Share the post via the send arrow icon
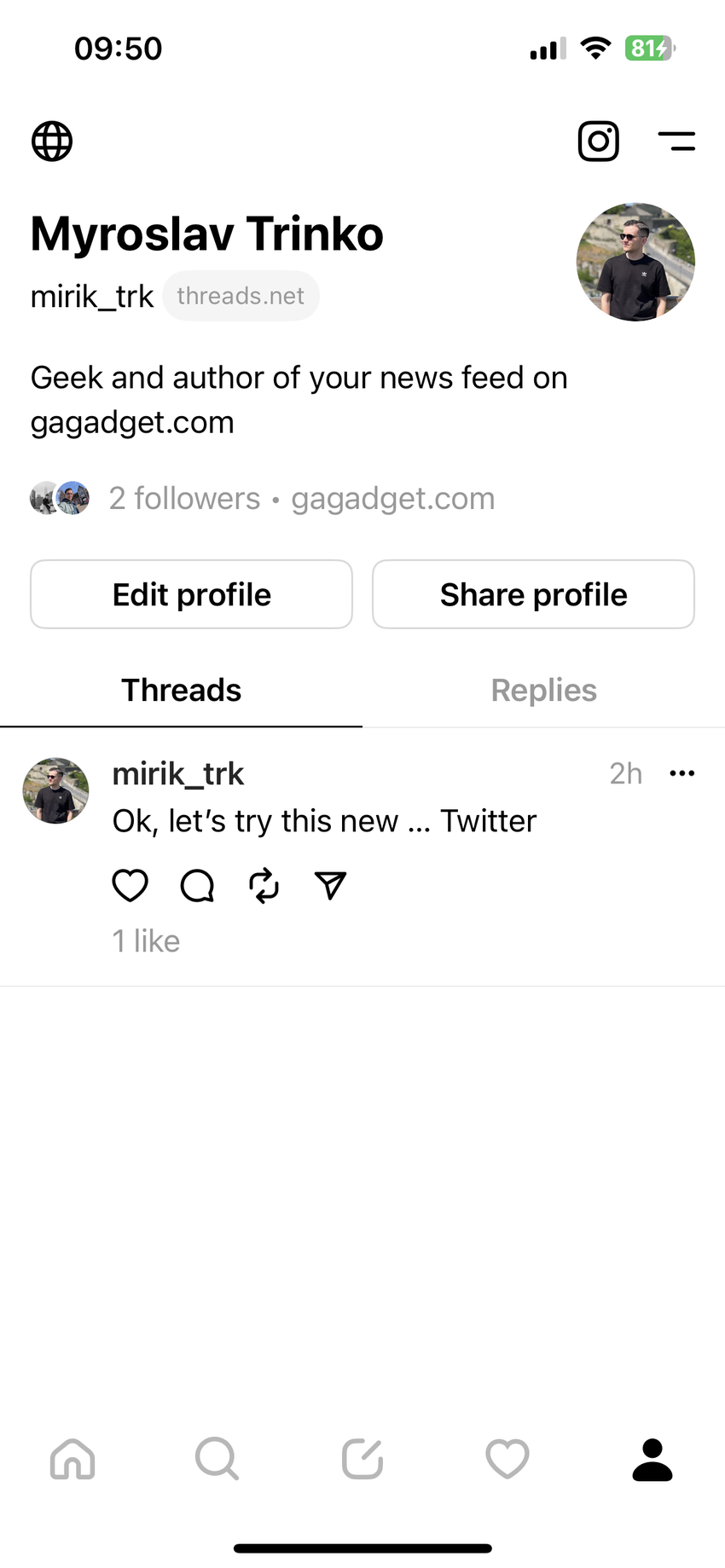The image size is (725, 1568). [330, 886]
